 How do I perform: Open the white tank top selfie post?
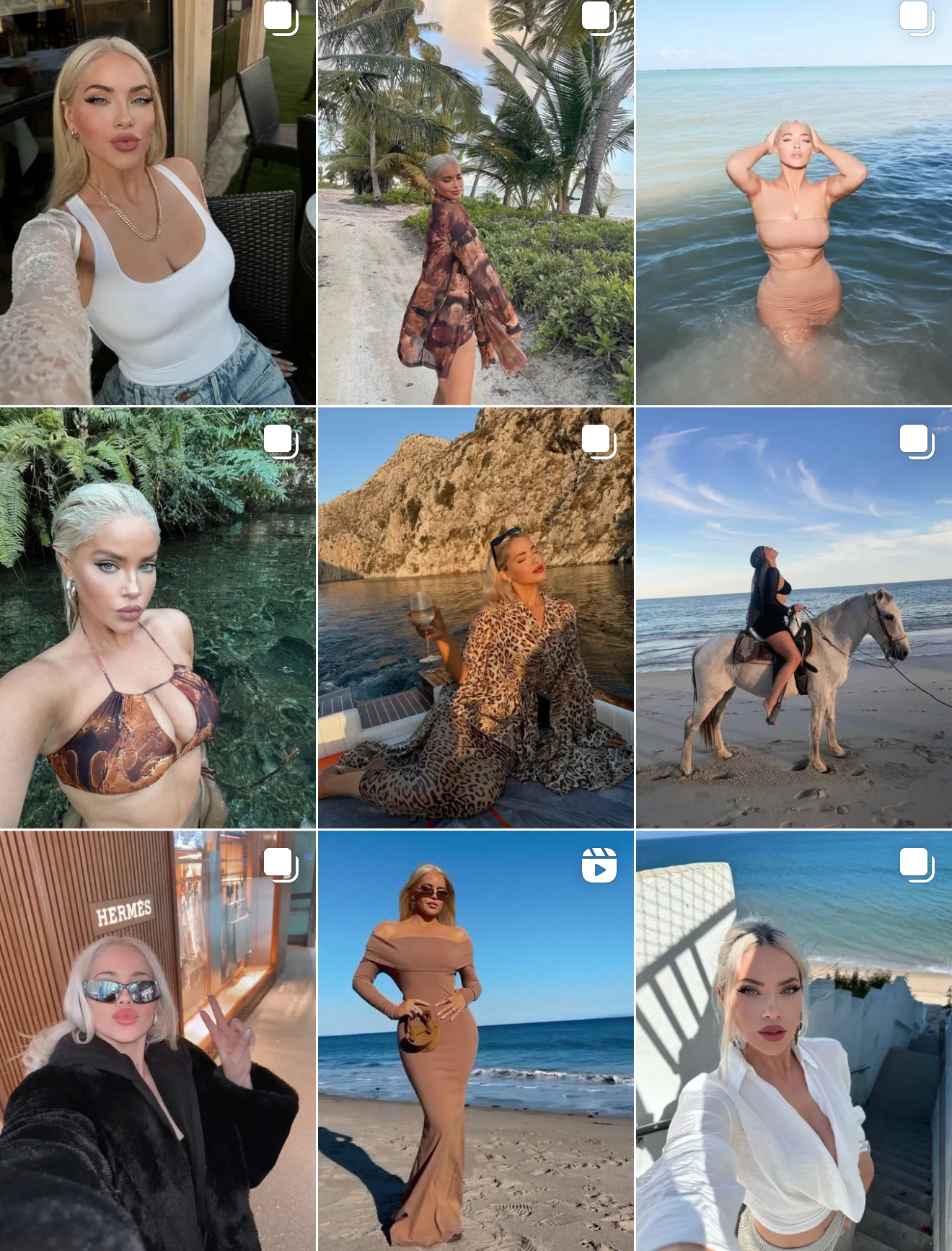coord(157,202)
